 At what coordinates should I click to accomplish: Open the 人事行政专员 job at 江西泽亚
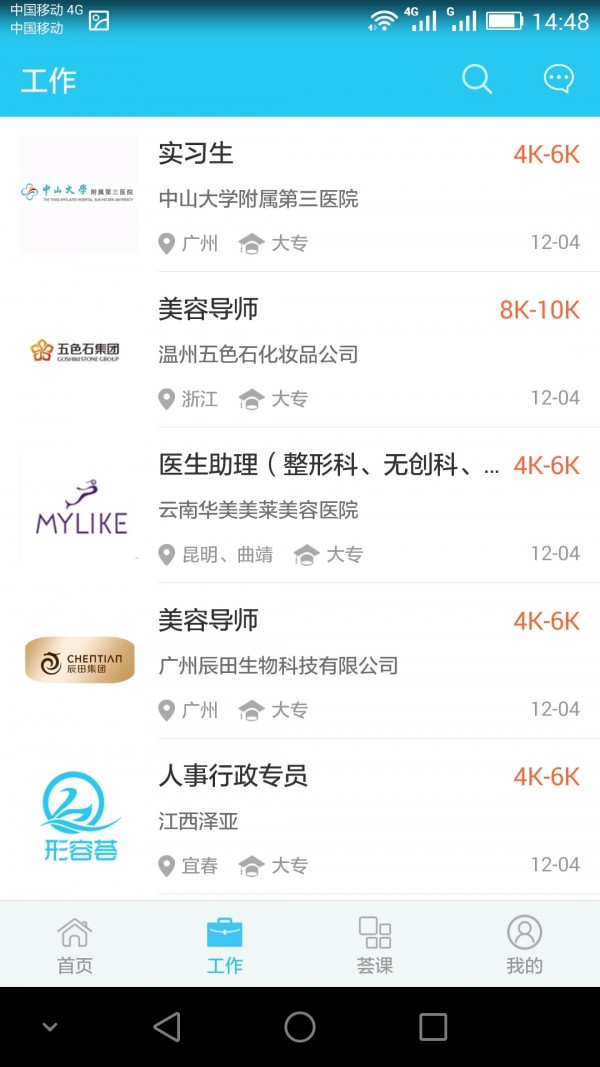tap(300, 817)
